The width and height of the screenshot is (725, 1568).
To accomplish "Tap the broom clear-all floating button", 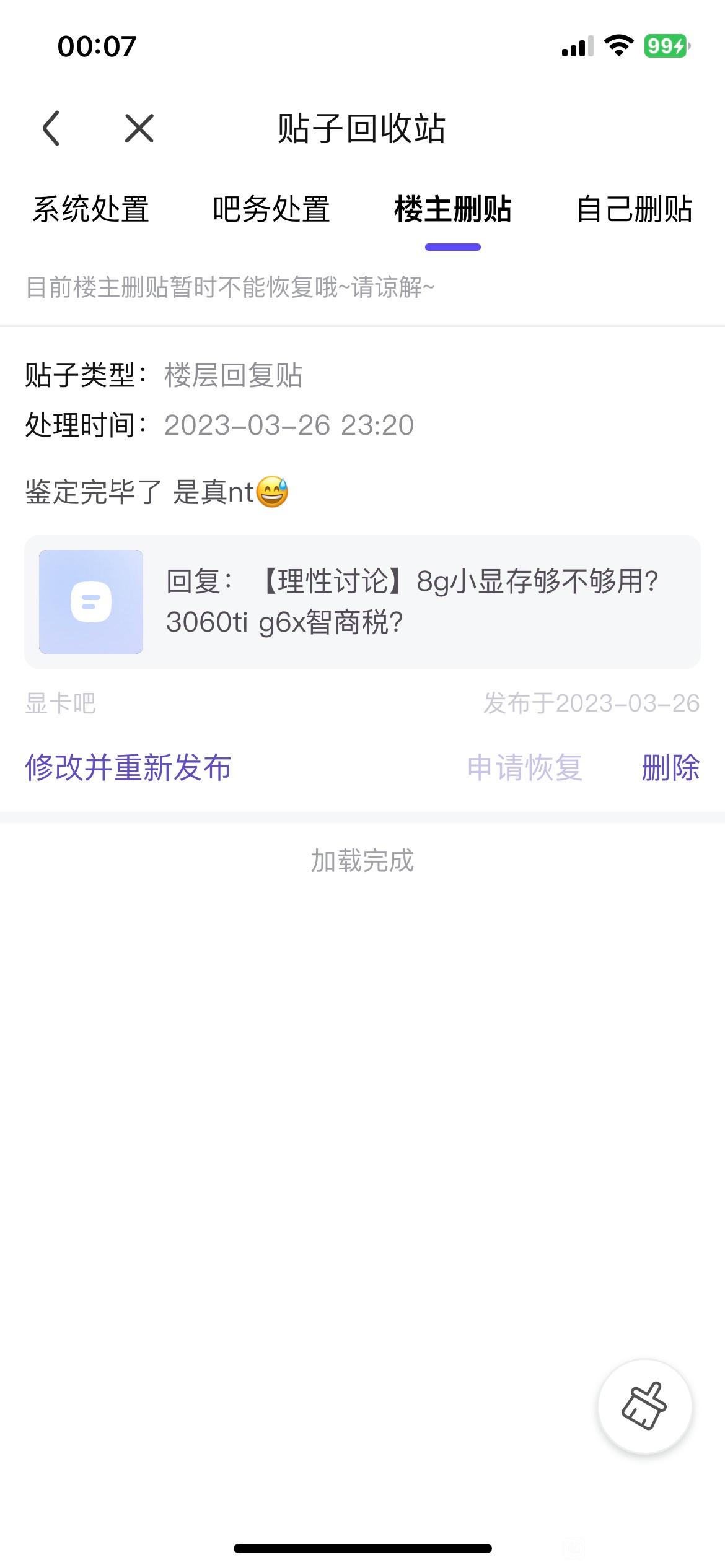I will [644, 1406].
